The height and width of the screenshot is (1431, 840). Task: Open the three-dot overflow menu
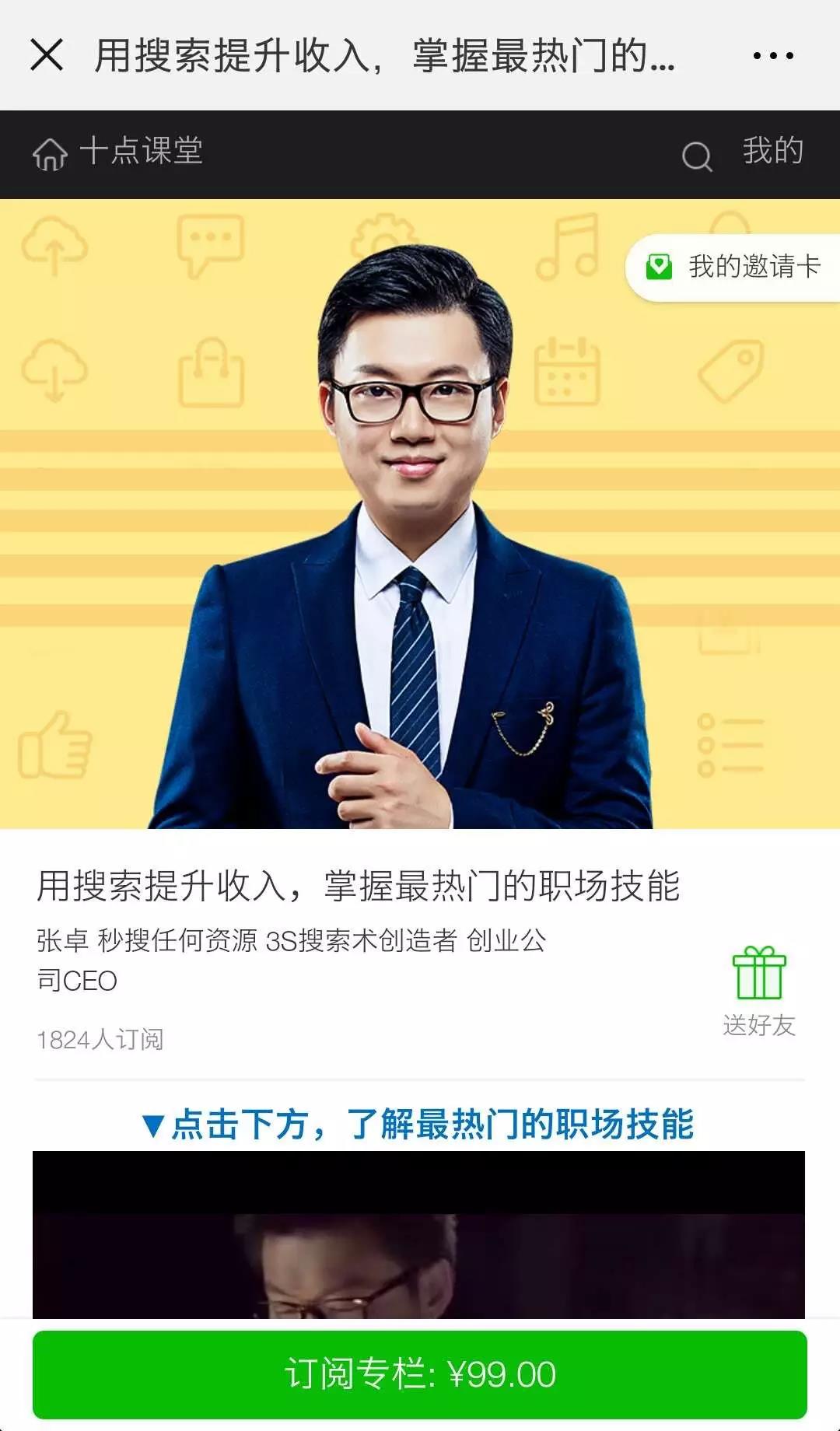click(x=772, y=56)
